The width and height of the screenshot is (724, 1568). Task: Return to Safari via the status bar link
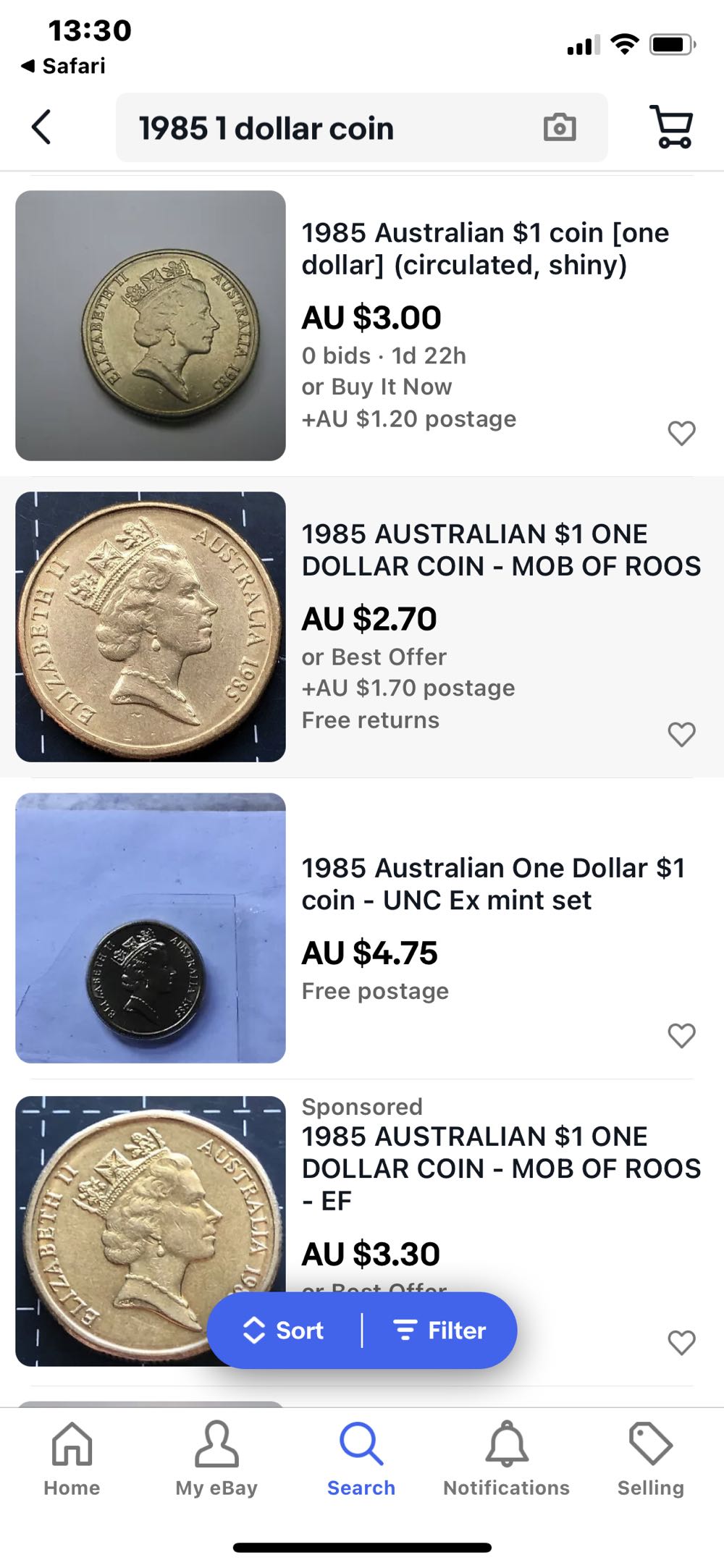pyautogui.click(x=64, y=66)
